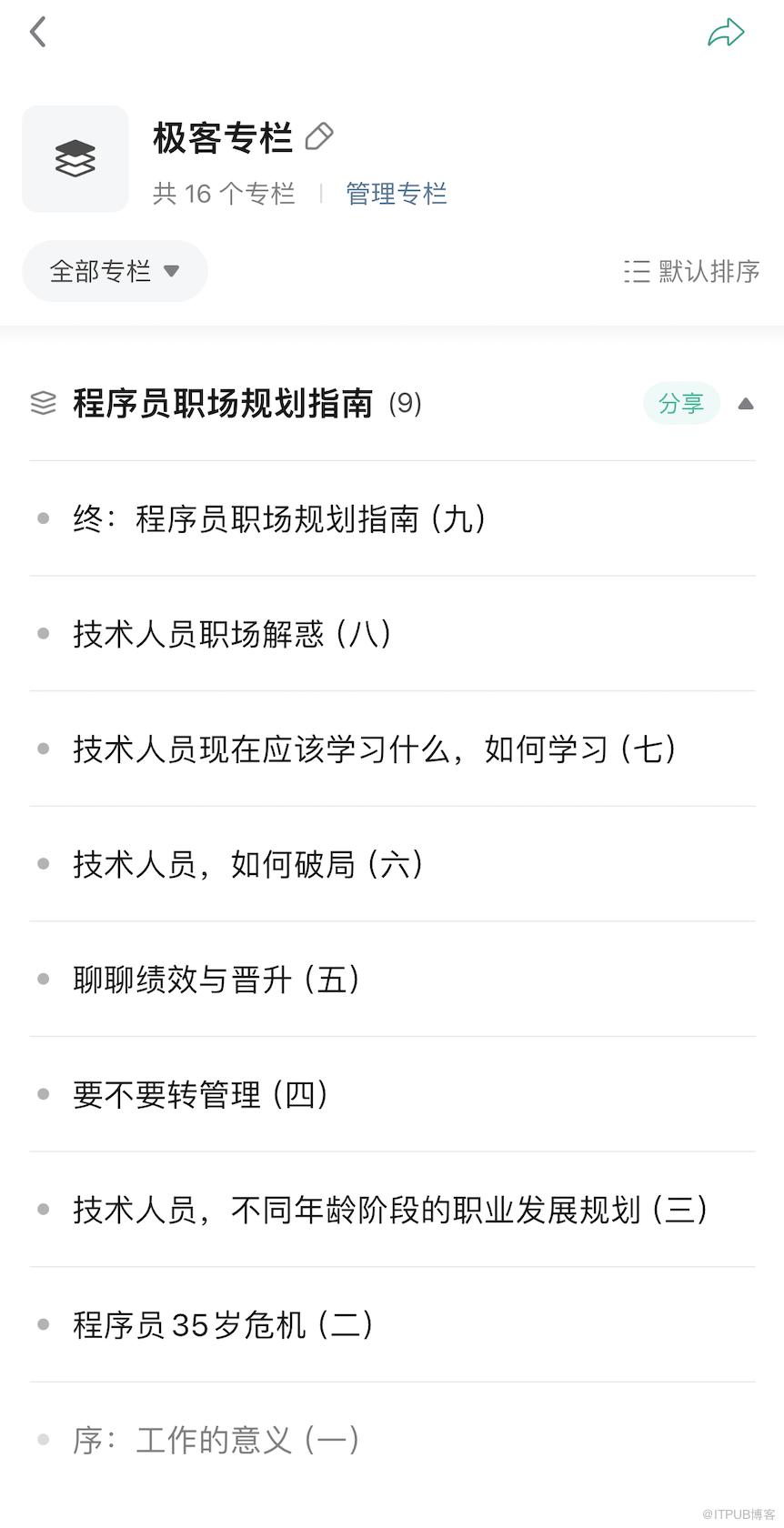
Task: Edit the 极客专栏 title with the pencil icon
Action: [x=318, y=137]
